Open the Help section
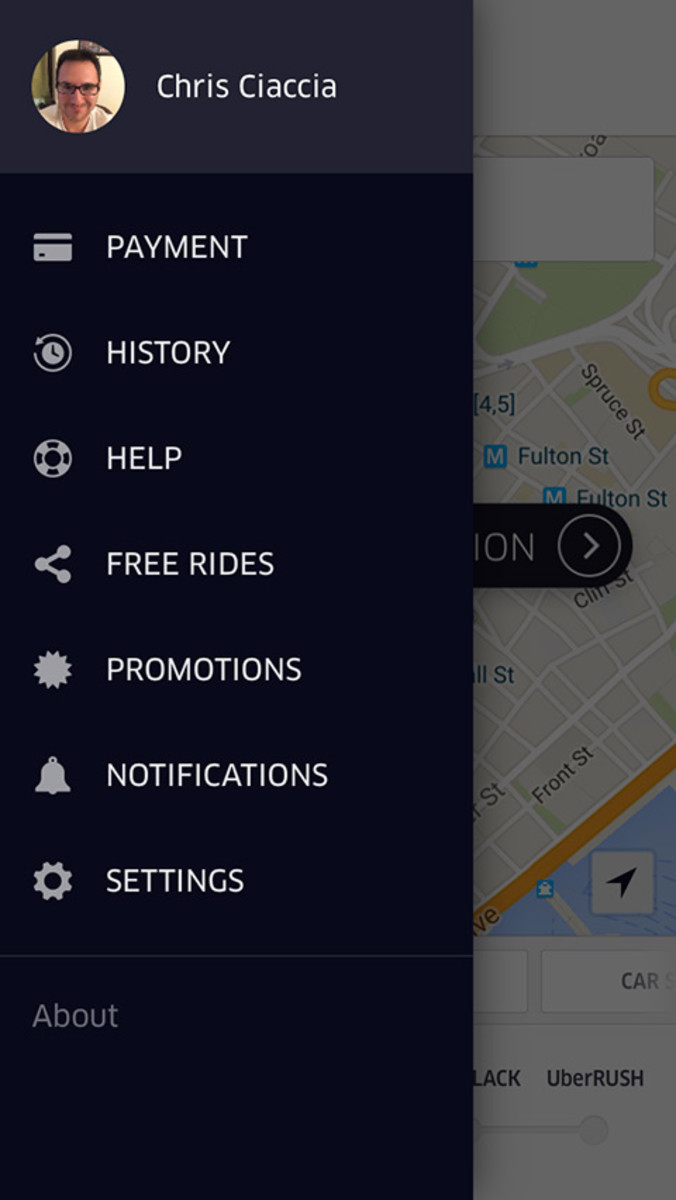The image size is (676, 1200). pos(144,458)
